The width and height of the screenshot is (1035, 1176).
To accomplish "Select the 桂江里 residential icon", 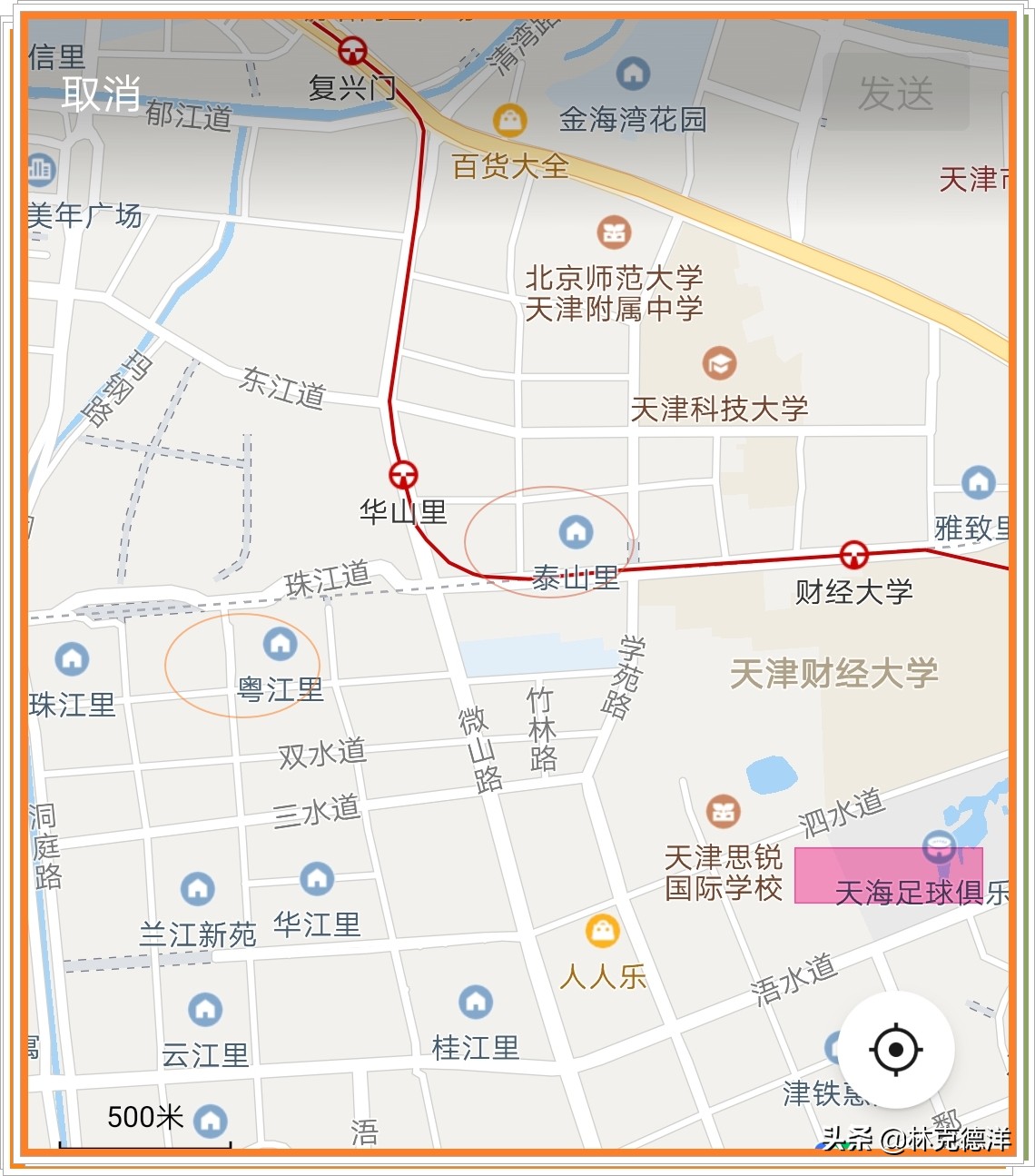I will pos(474,1003).
